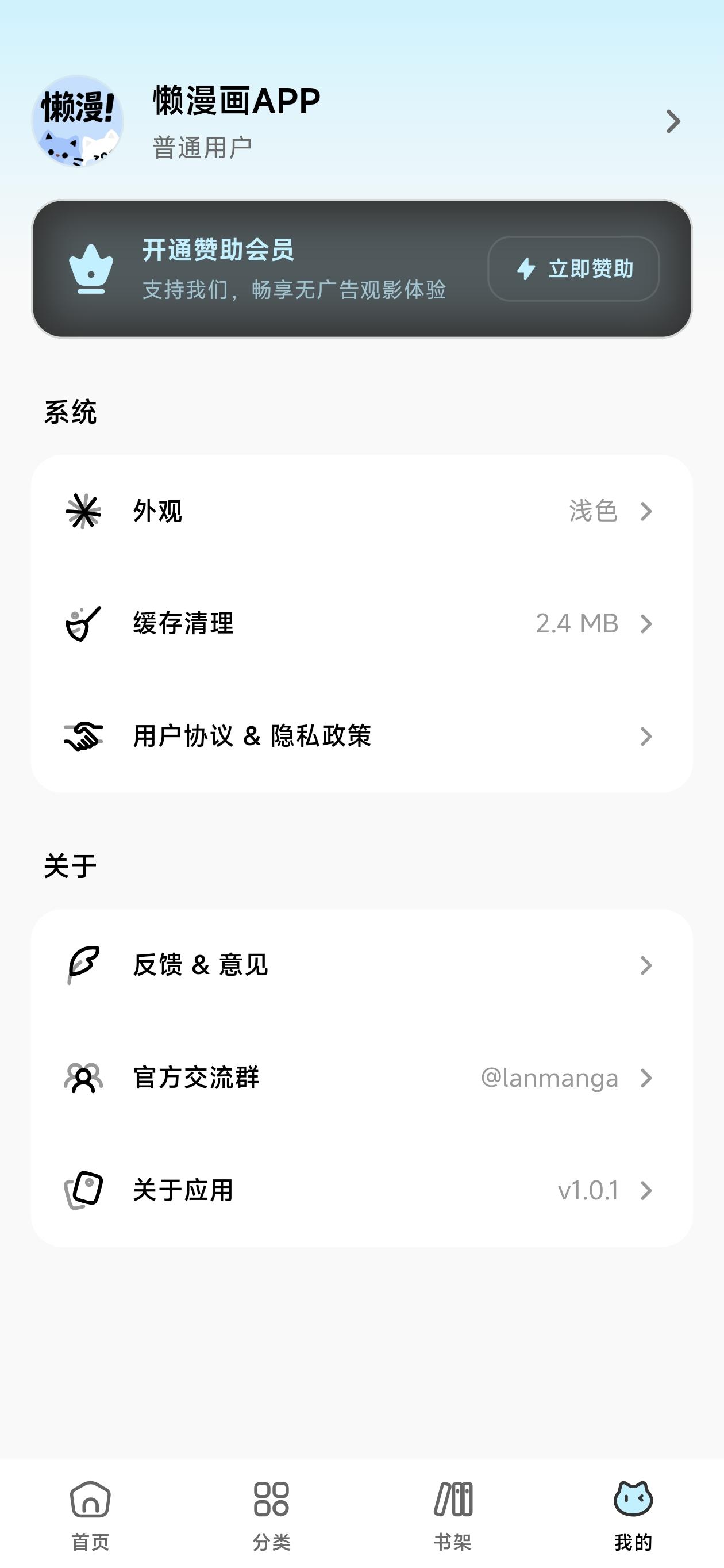Click the phone icon next to 关于应用
The width and height of the screenshot is (724, 1568).
[84, 1191]
